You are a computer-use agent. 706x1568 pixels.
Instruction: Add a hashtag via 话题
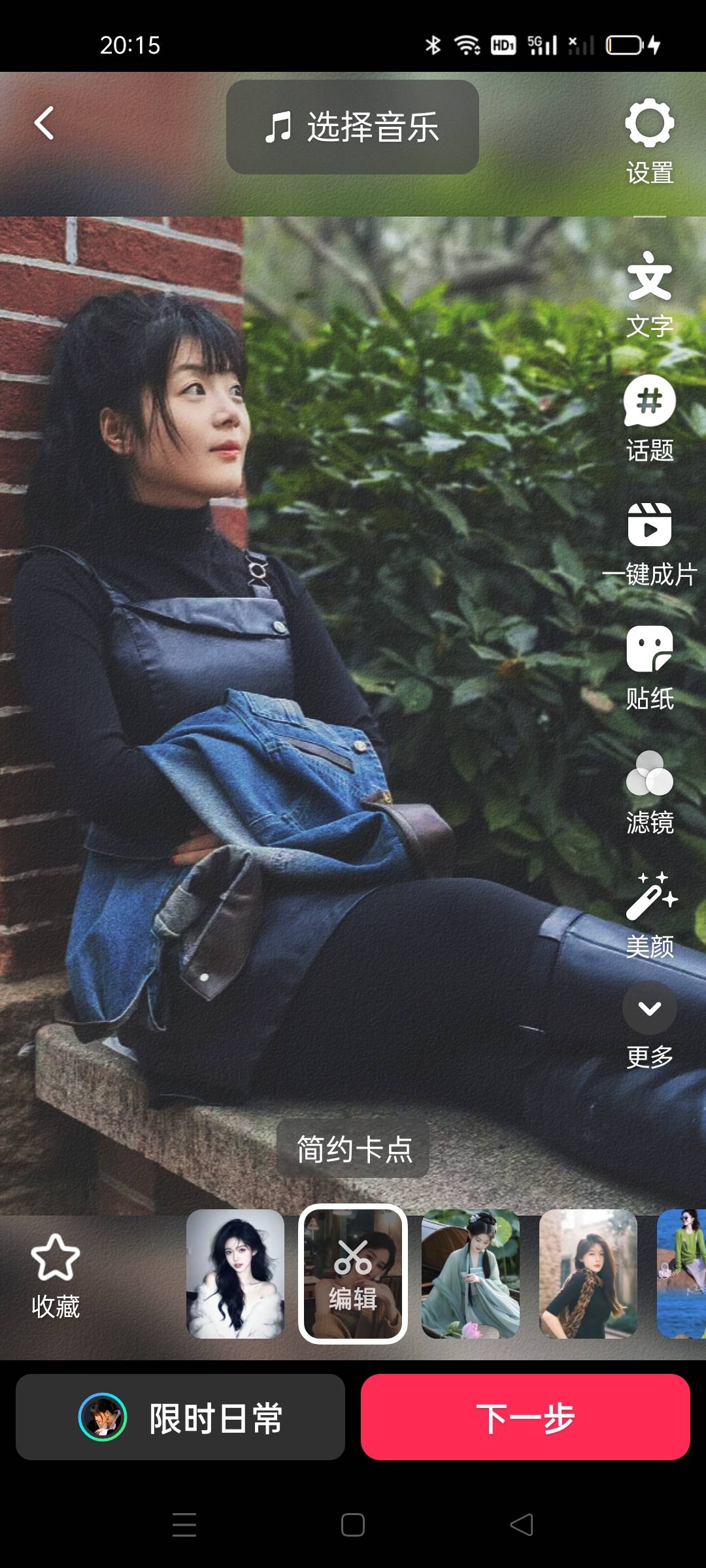(649, 418)
